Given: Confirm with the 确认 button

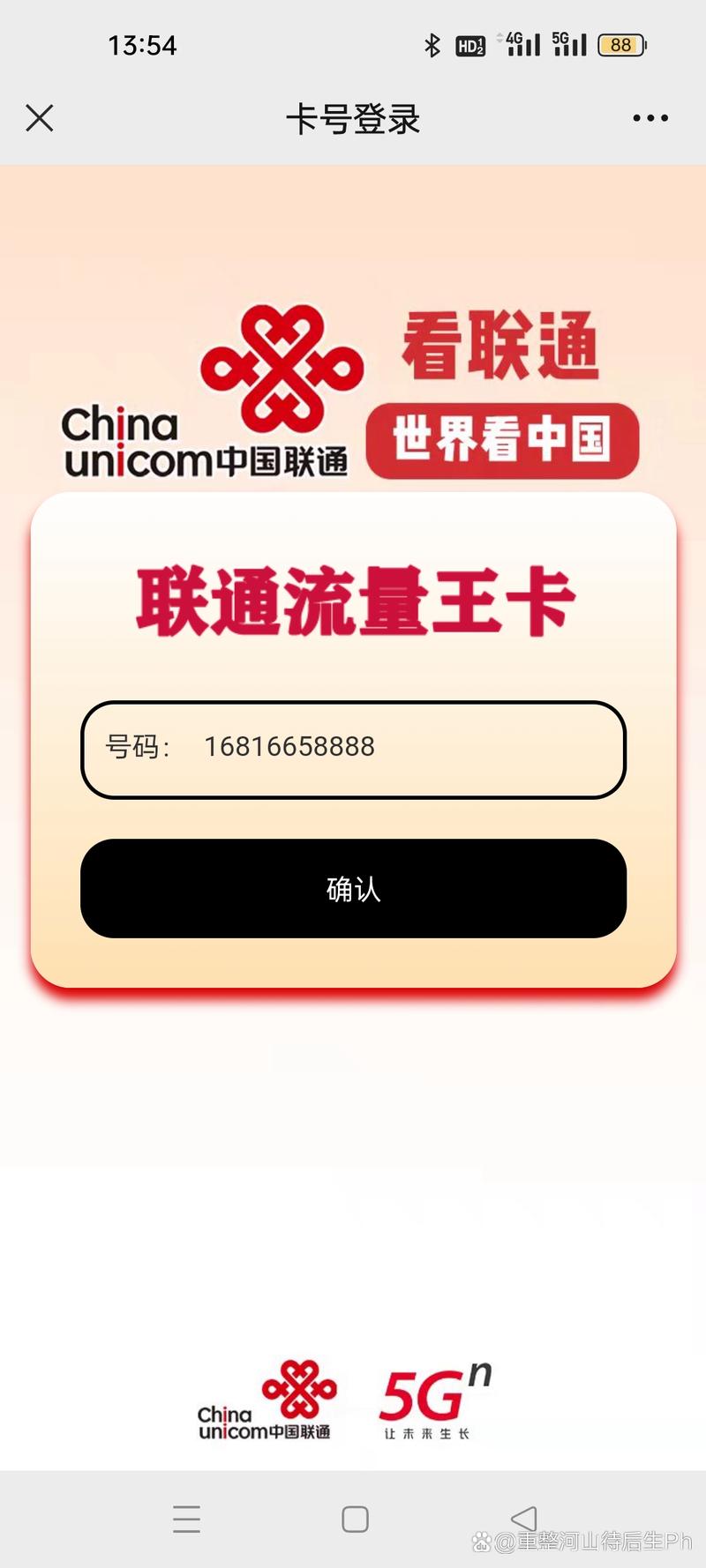Looking at the screenshot, I should [353, 888].
